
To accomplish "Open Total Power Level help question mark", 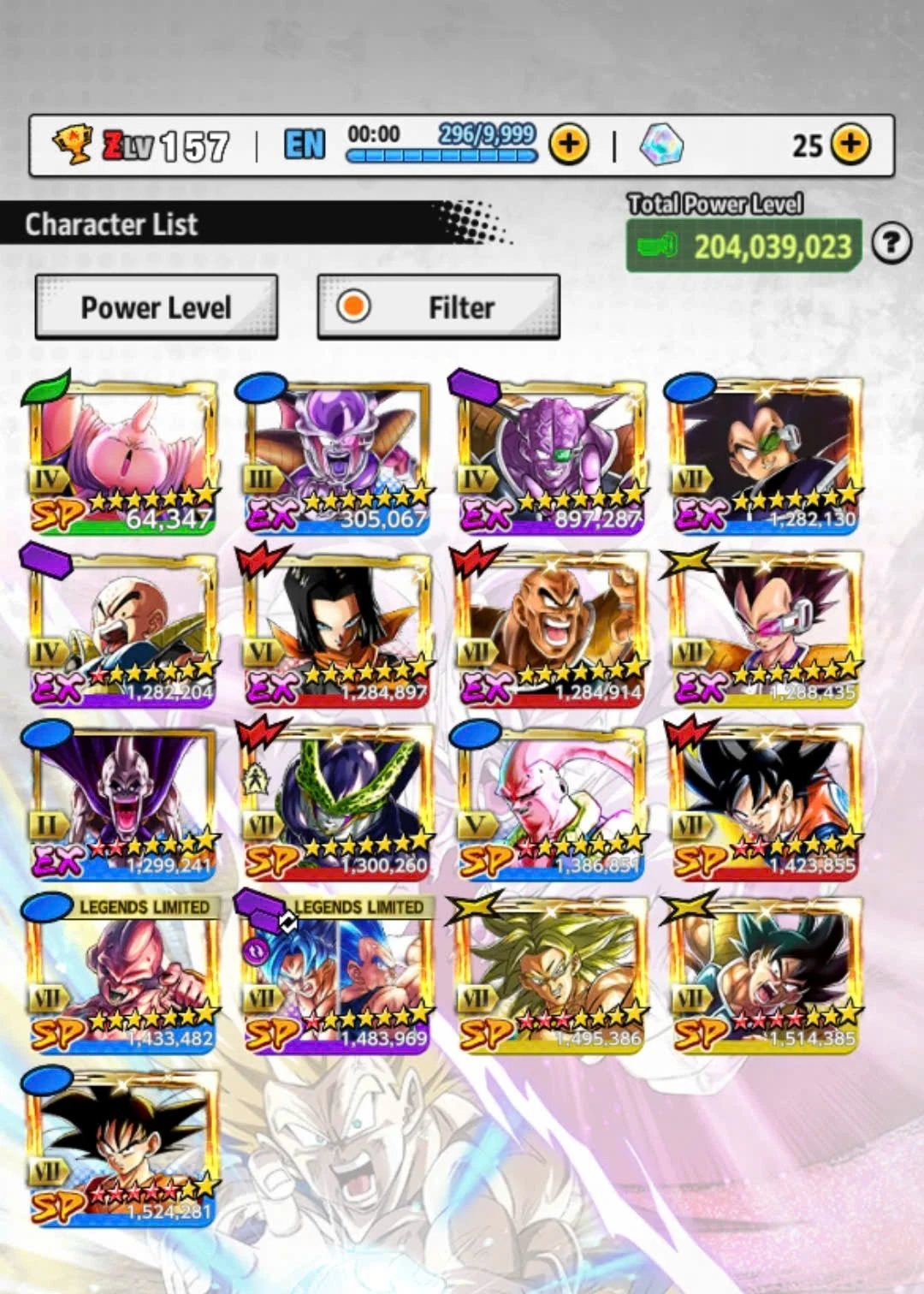I will (891, 244).
